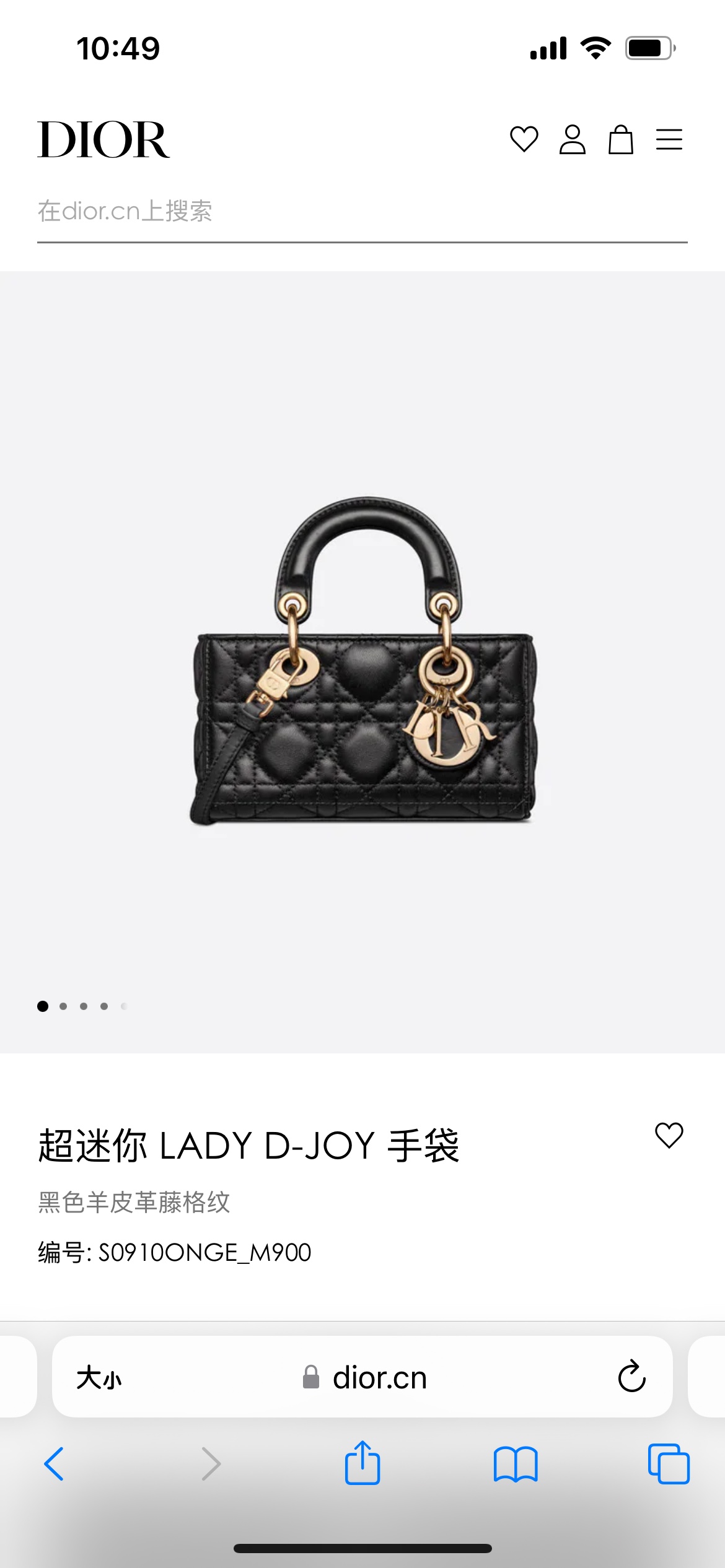The image size is (725, 1568).
Task: Open the shopping bag
Action: [x=620, y=139]
